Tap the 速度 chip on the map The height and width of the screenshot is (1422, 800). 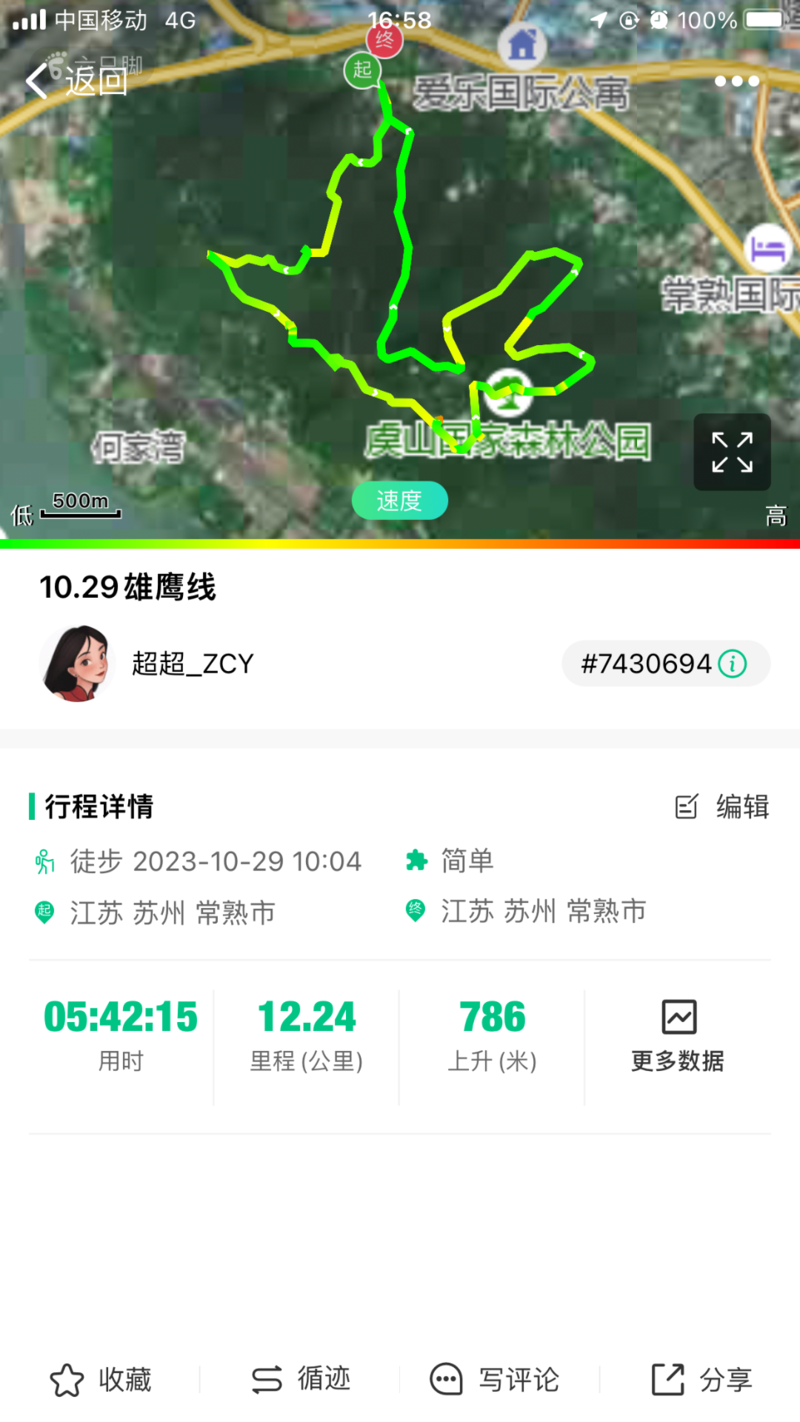399,501
